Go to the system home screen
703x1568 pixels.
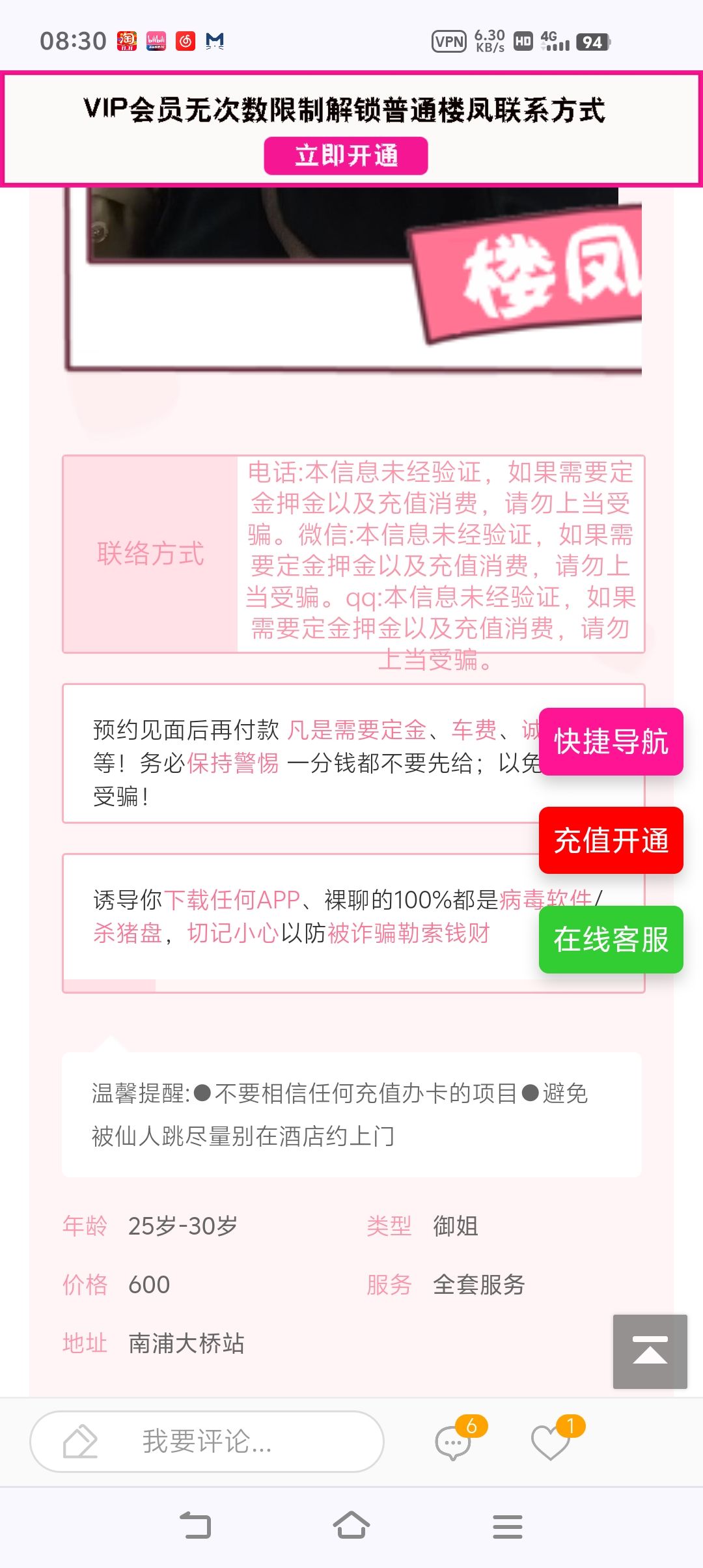(x=351, y=1526)
